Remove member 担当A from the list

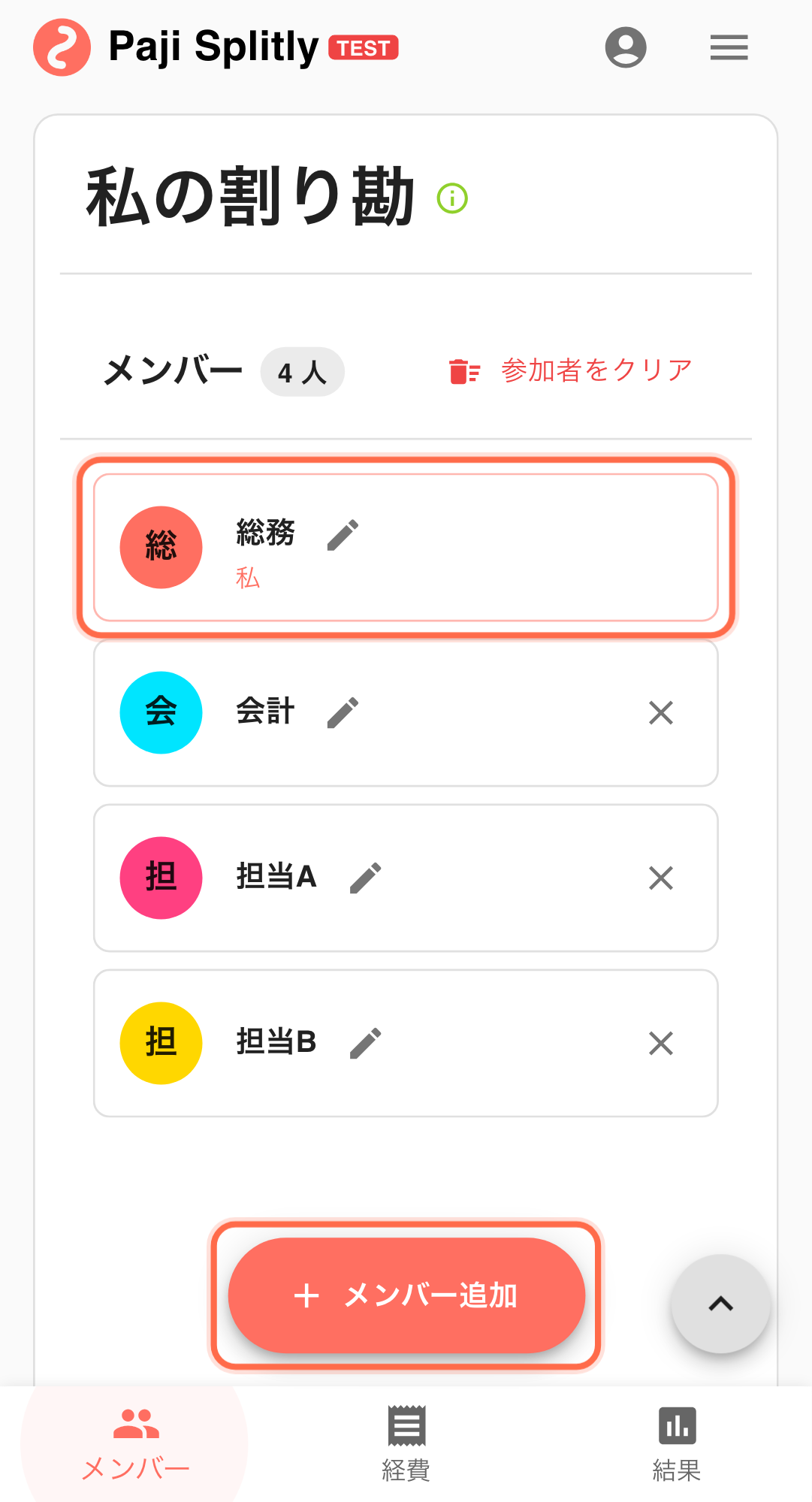coord(661,878)
